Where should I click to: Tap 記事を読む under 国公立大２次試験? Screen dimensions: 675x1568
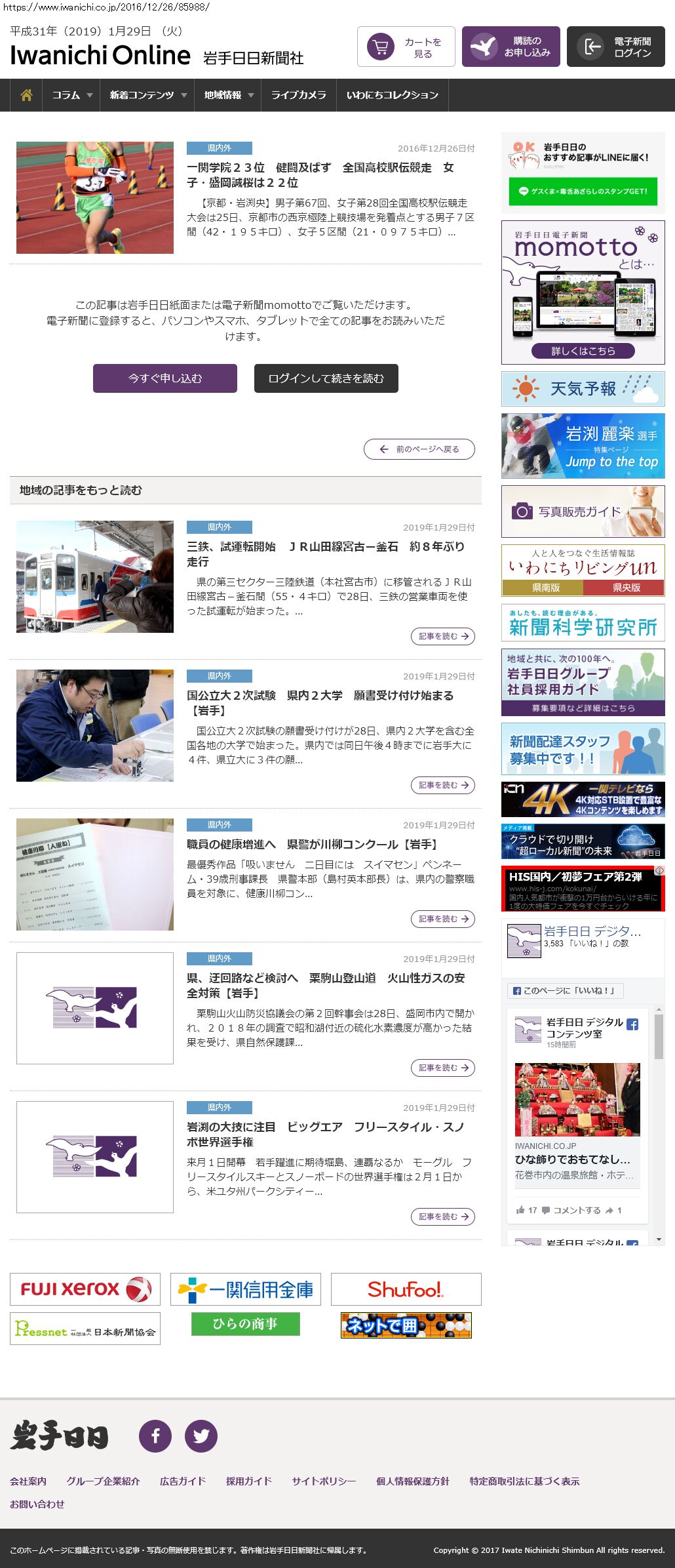tap(443, 785)
